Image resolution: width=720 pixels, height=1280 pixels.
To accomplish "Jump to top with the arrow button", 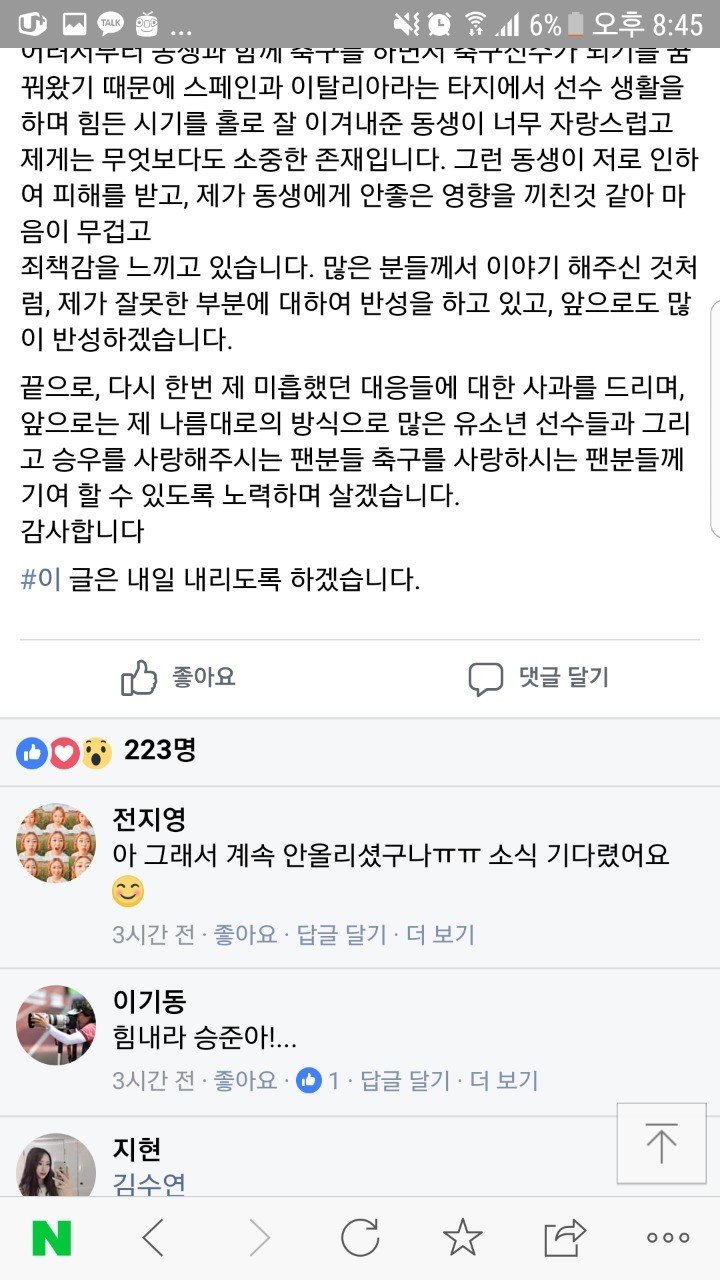I will click(x=661, y=1143).
